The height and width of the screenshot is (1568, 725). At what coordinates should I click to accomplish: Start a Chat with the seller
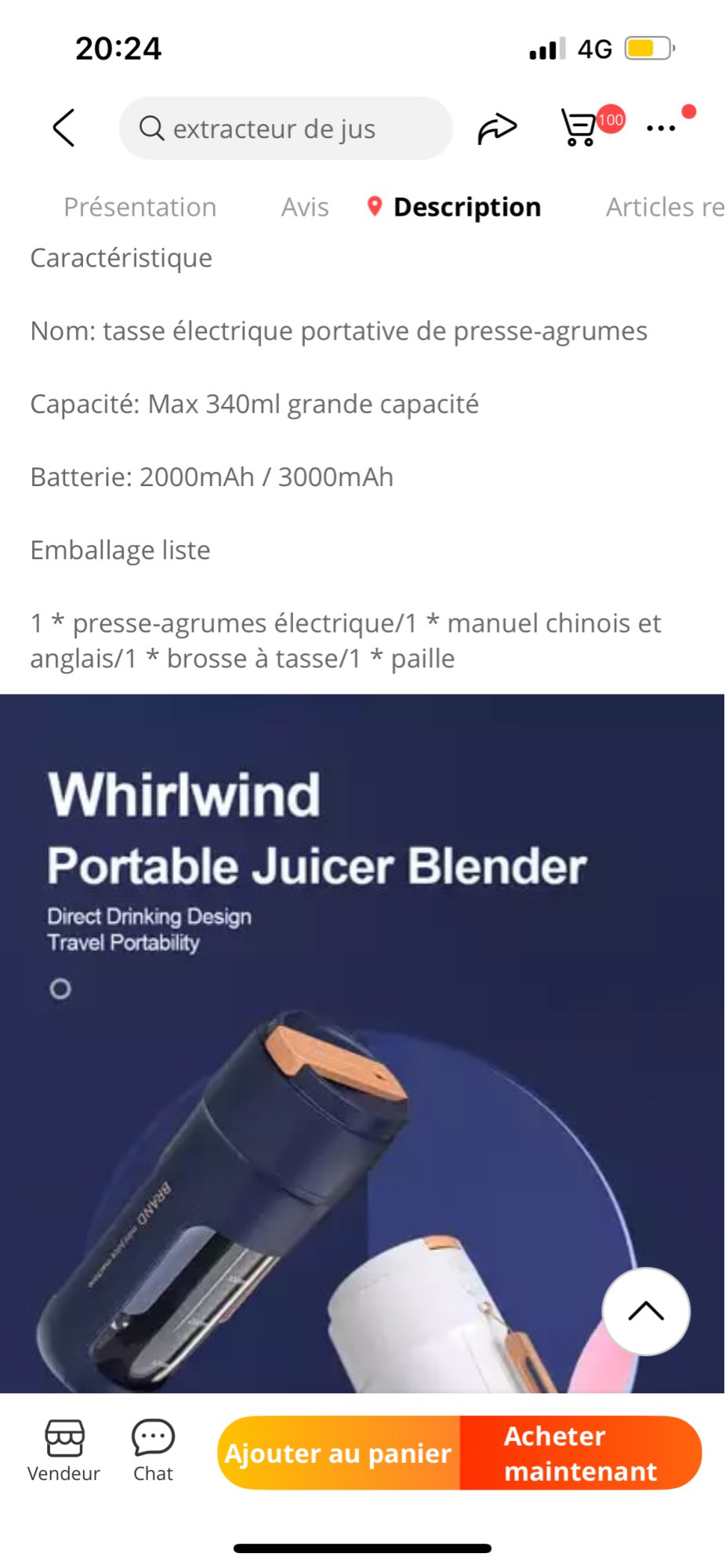tap(153, 1451)
